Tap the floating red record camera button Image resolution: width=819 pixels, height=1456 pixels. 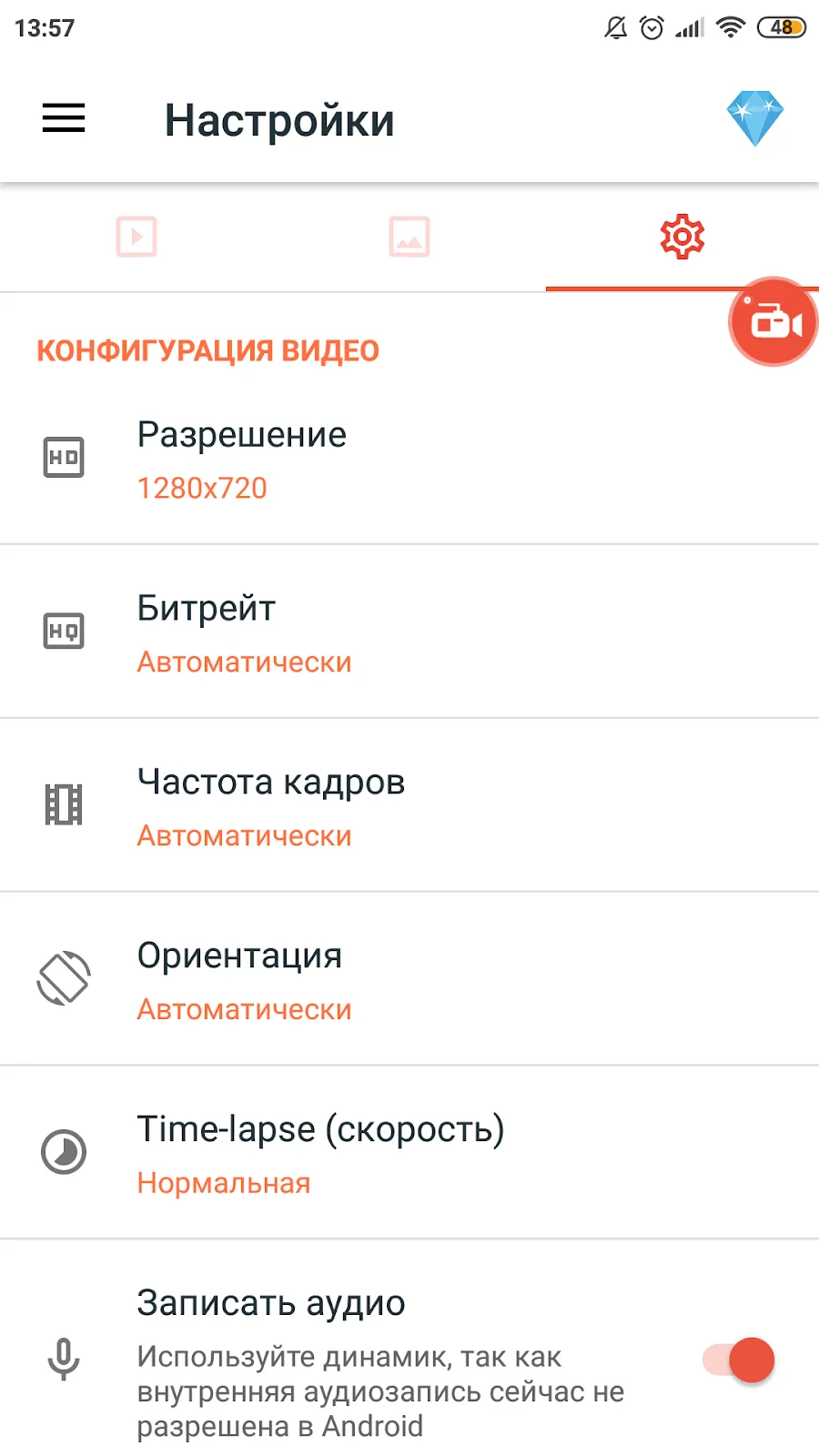(x=773, y=322)
